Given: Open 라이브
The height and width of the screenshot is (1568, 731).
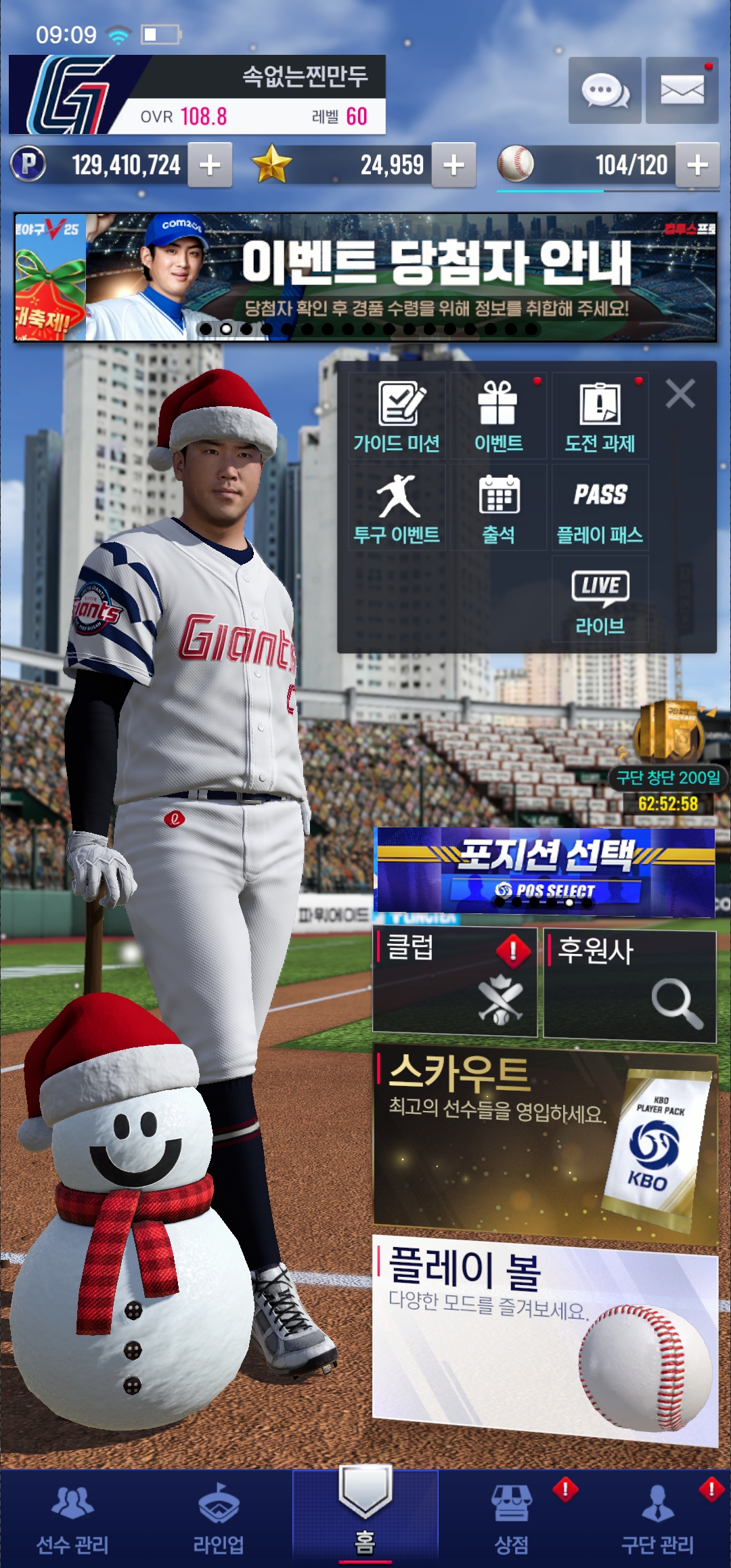Looking at the screenshot, I should click(600, 600).
